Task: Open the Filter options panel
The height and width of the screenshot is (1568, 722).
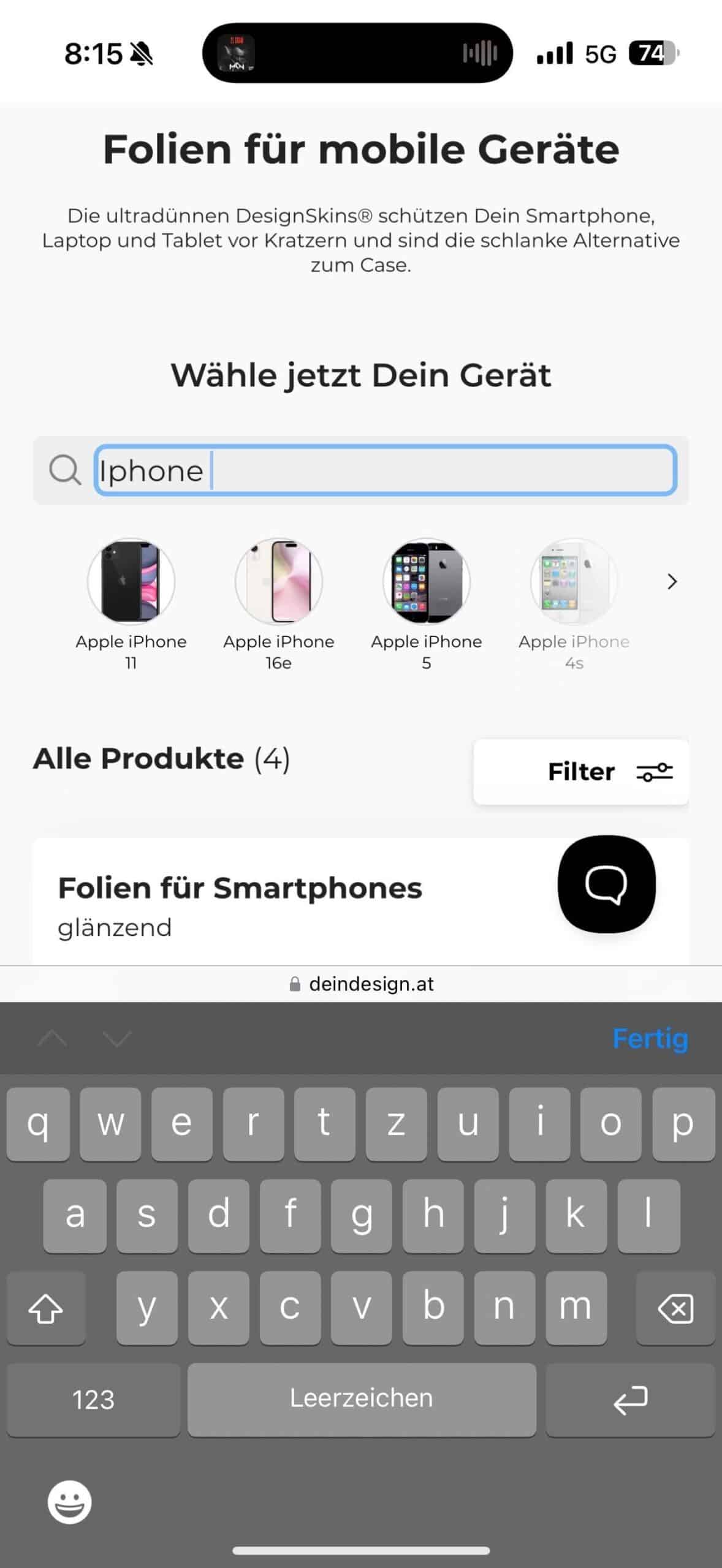Action: point(580,772)
